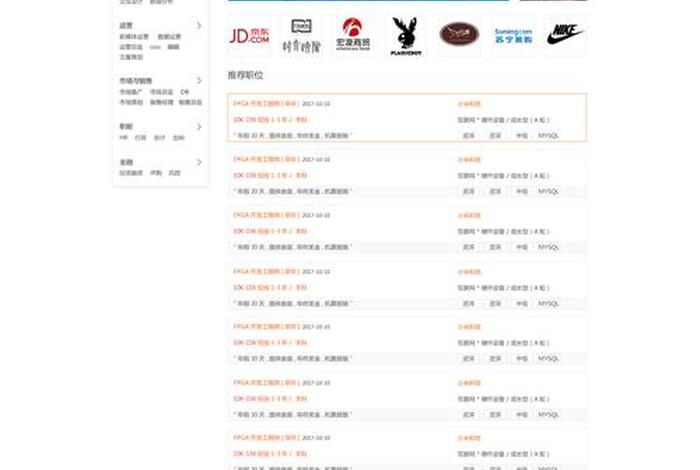Open the highlighted FPGA engineer job card

[406, 119]
